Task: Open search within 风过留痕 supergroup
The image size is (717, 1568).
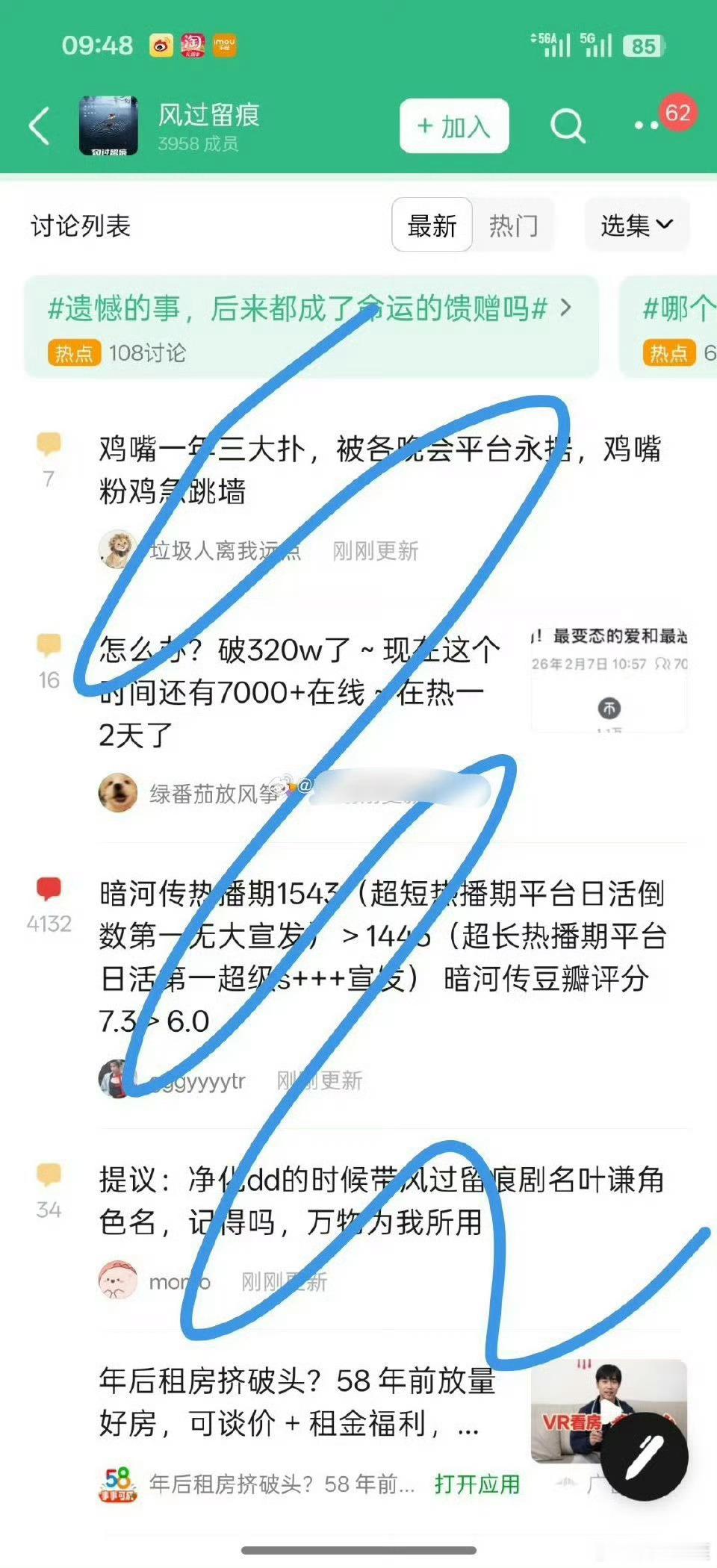Action: [568, 125]
